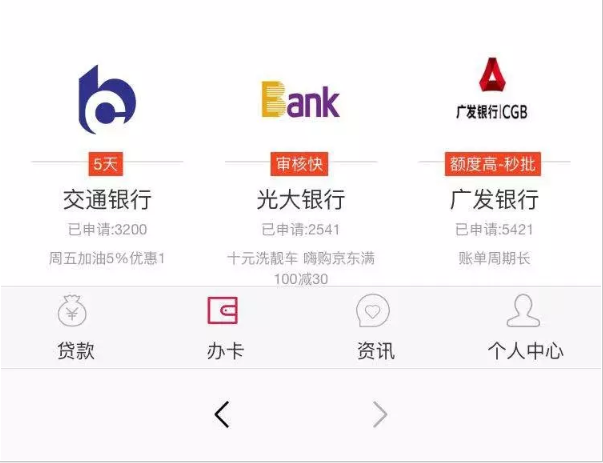This screenshot has width=603, height=463.
Task: Select the 办卡 tab
Action: pos(222,328)
